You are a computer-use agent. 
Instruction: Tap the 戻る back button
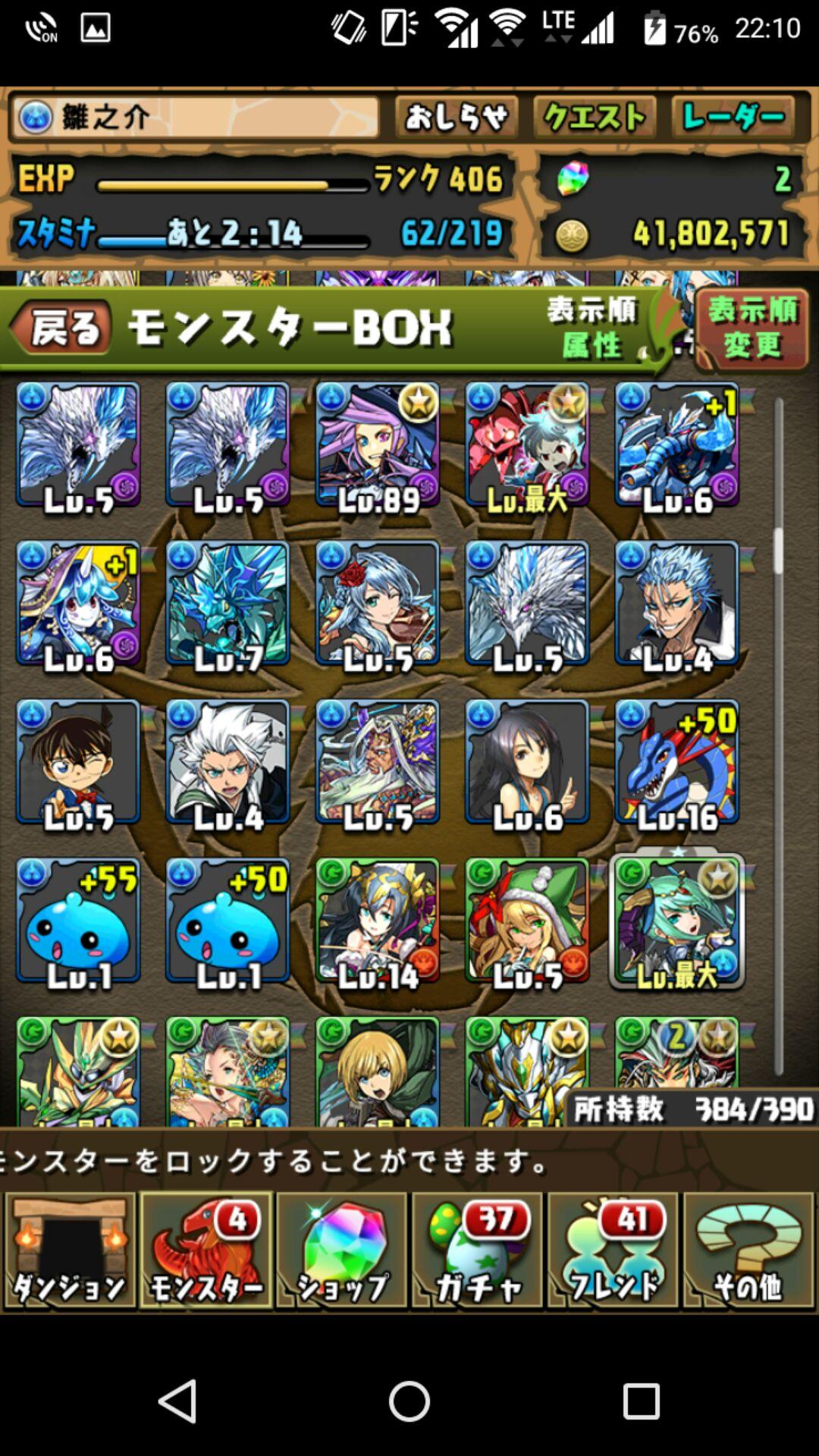pyautogui.click(x=61, y=328)
